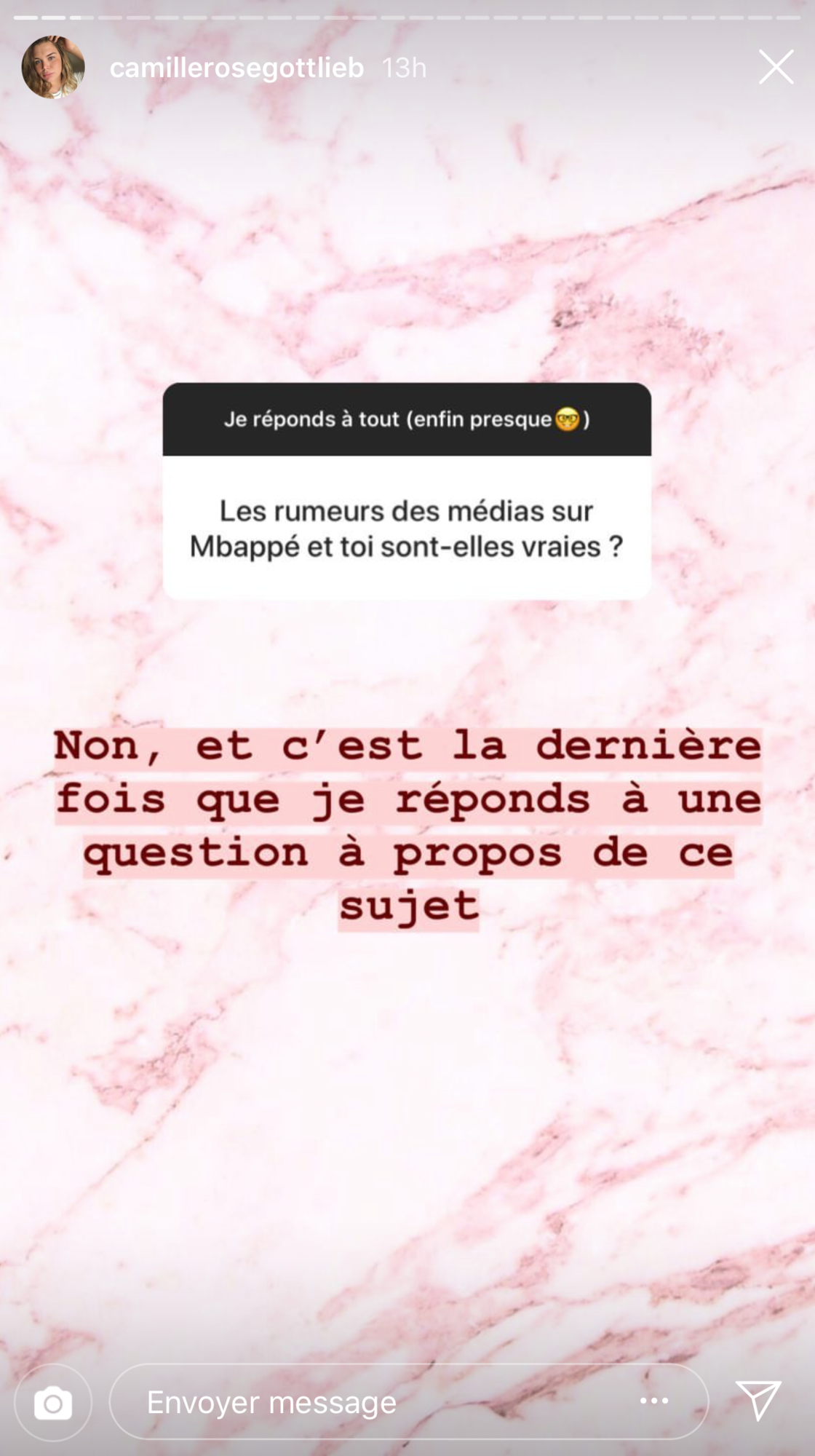Open the camillerosegottlieb username link

(x=236, y=68)
